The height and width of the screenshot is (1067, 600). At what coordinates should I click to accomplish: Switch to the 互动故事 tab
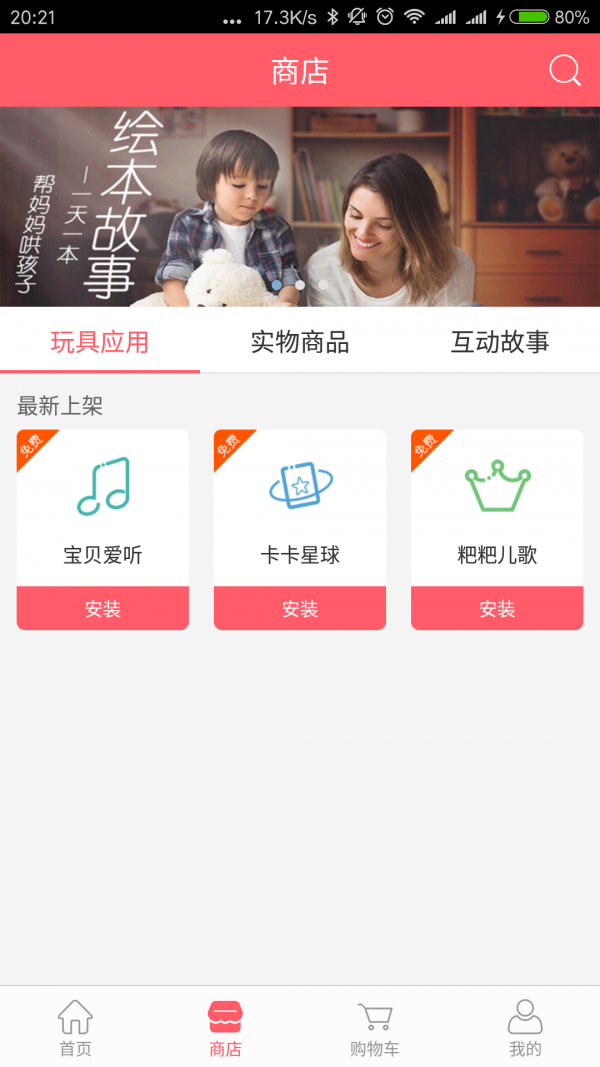tap(499, 342)
